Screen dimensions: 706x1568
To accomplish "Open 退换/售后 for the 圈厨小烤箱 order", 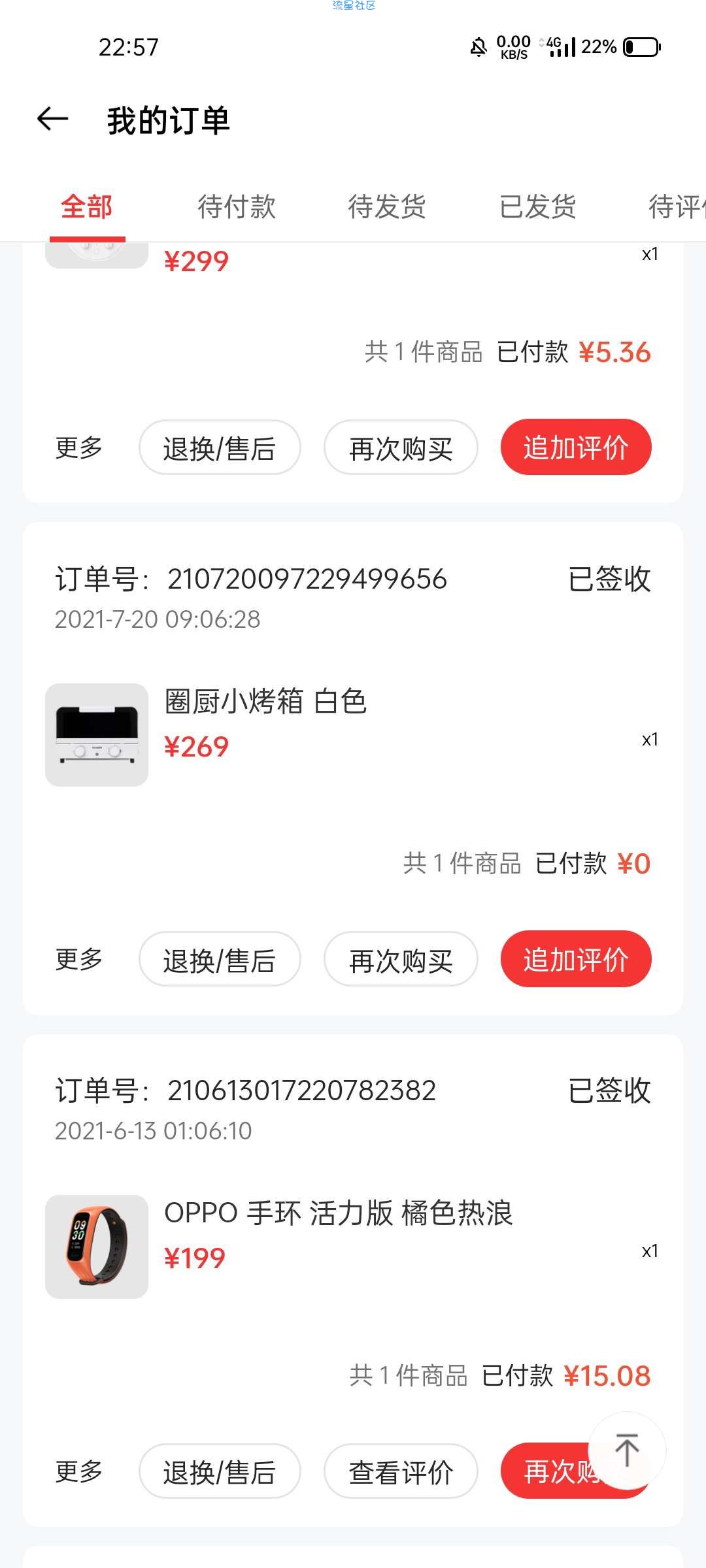I will tap(220, 959).
